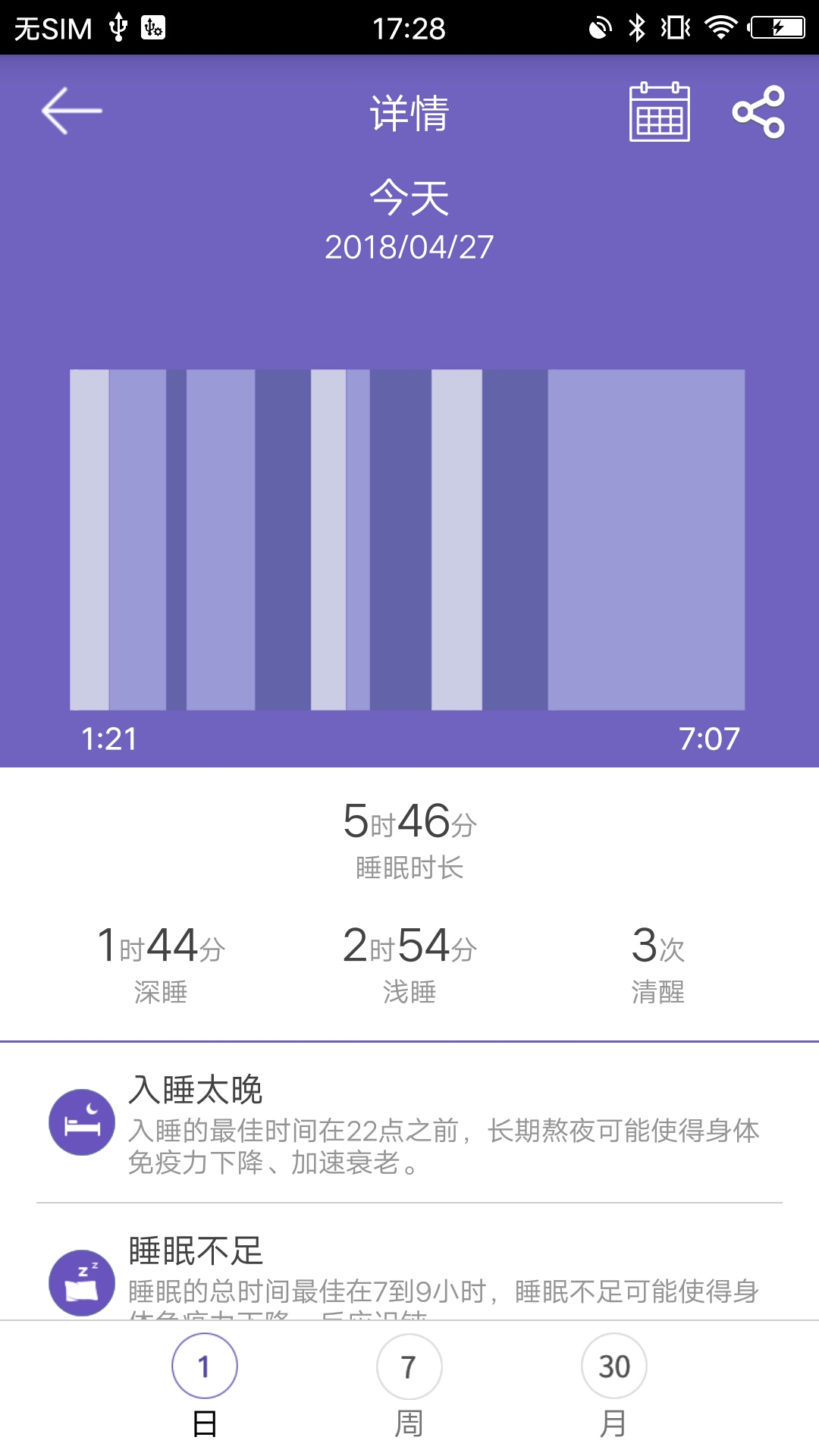This screenshot has height=1456, width=819.
Task: Click the 2018/04/27 date text
Action: (408, 245)
